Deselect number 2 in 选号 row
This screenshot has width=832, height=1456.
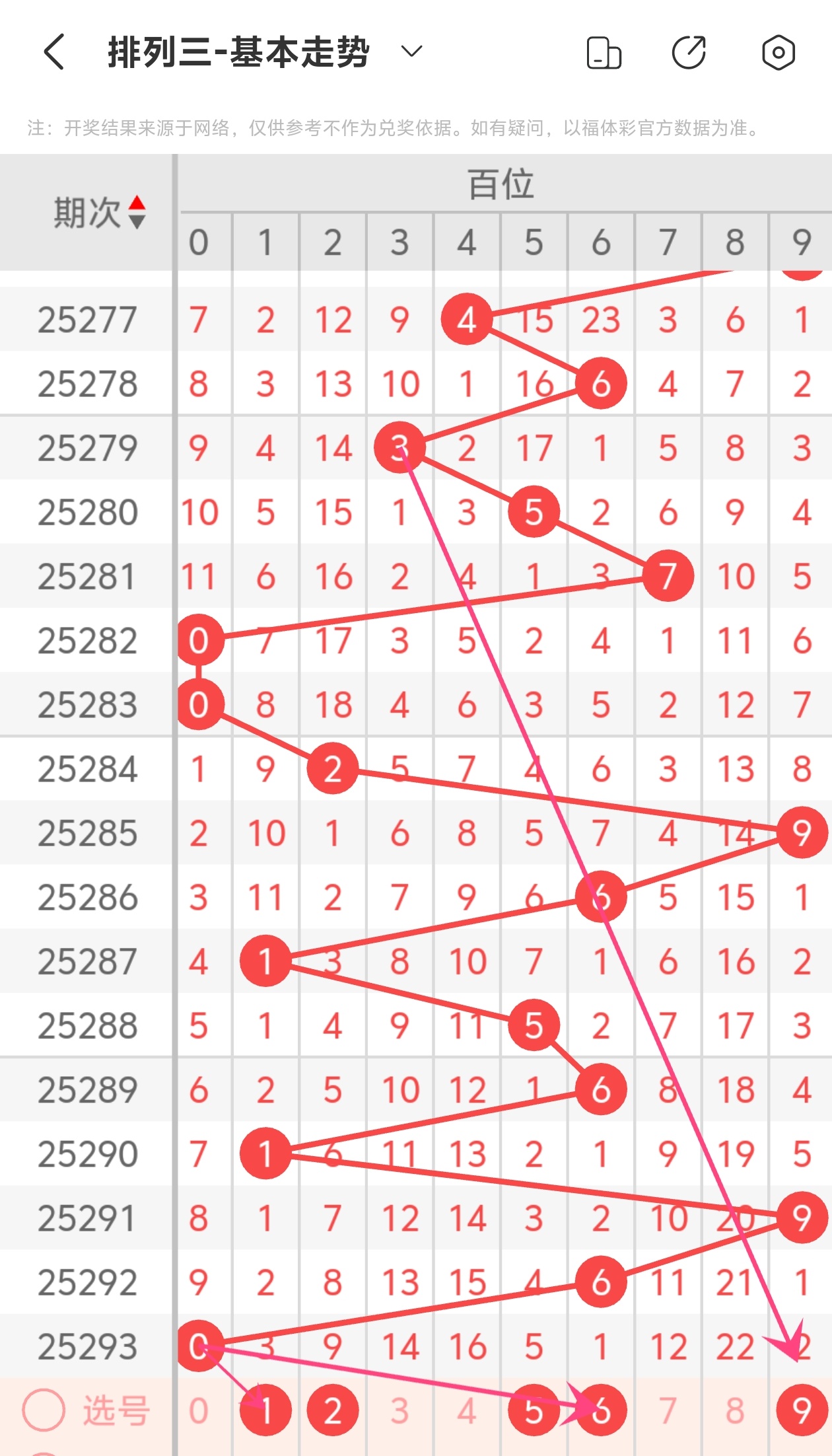333,1410
